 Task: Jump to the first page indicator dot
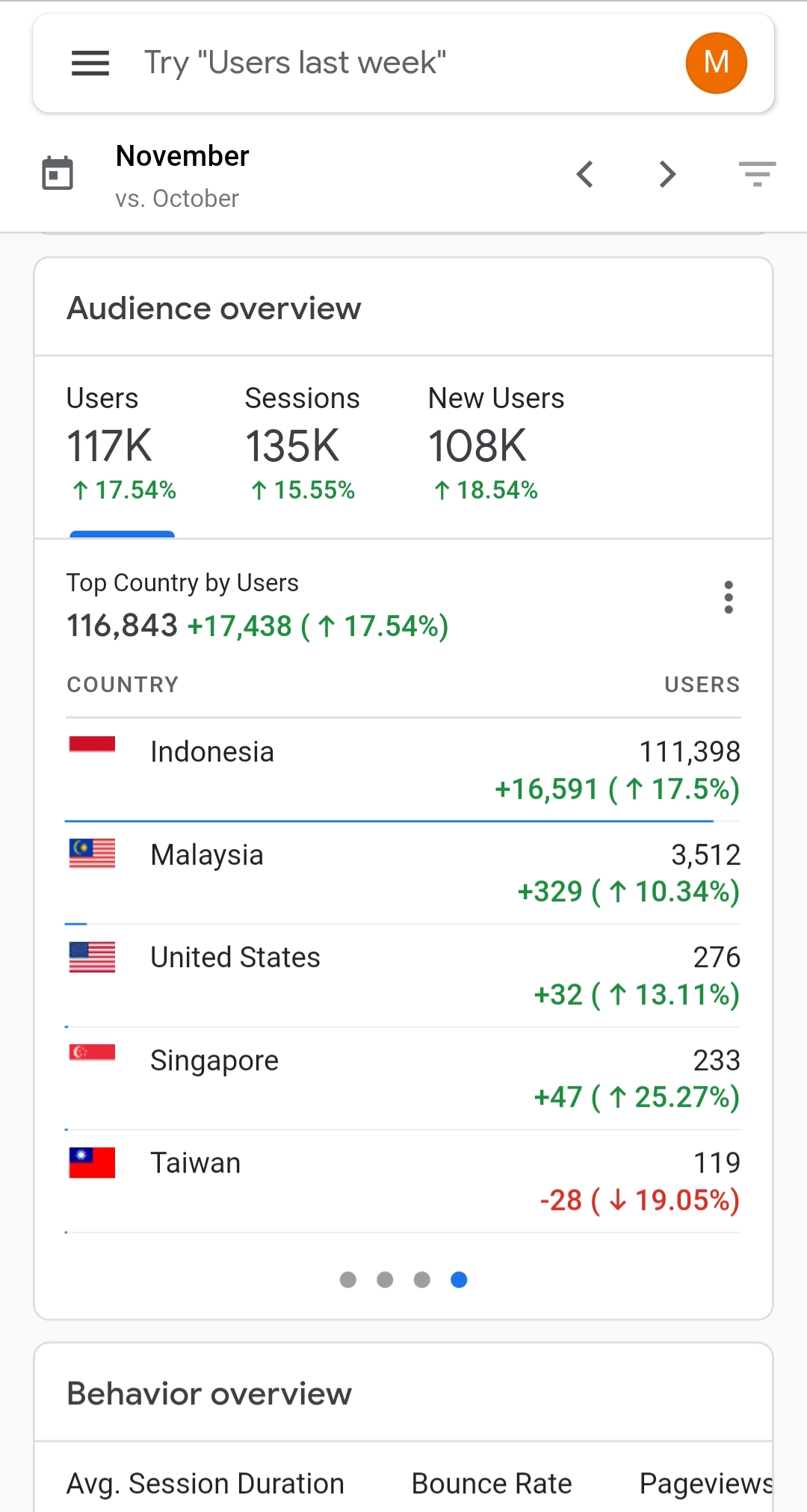click(348, 1280)
